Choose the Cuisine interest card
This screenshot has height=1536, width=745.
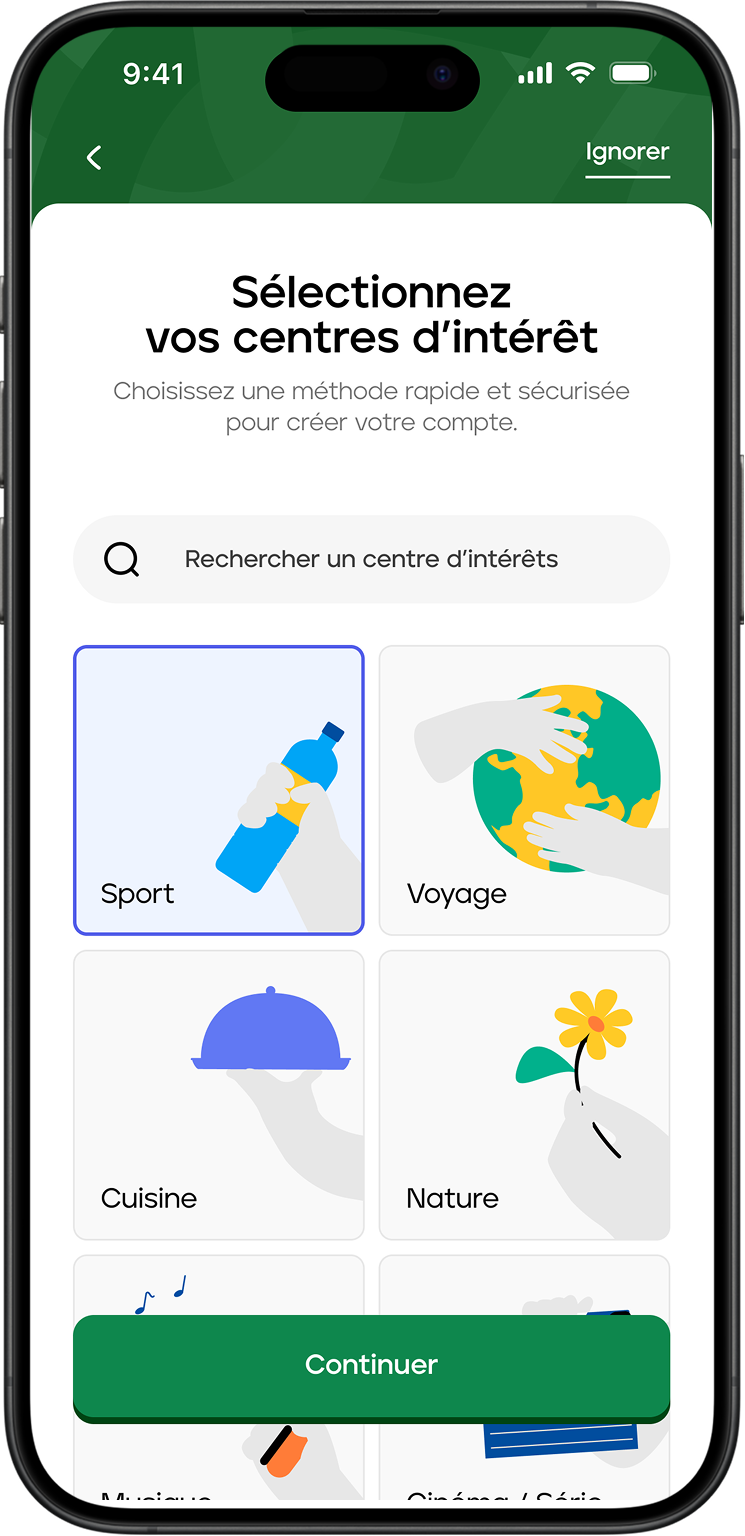tap(218, 1095)
